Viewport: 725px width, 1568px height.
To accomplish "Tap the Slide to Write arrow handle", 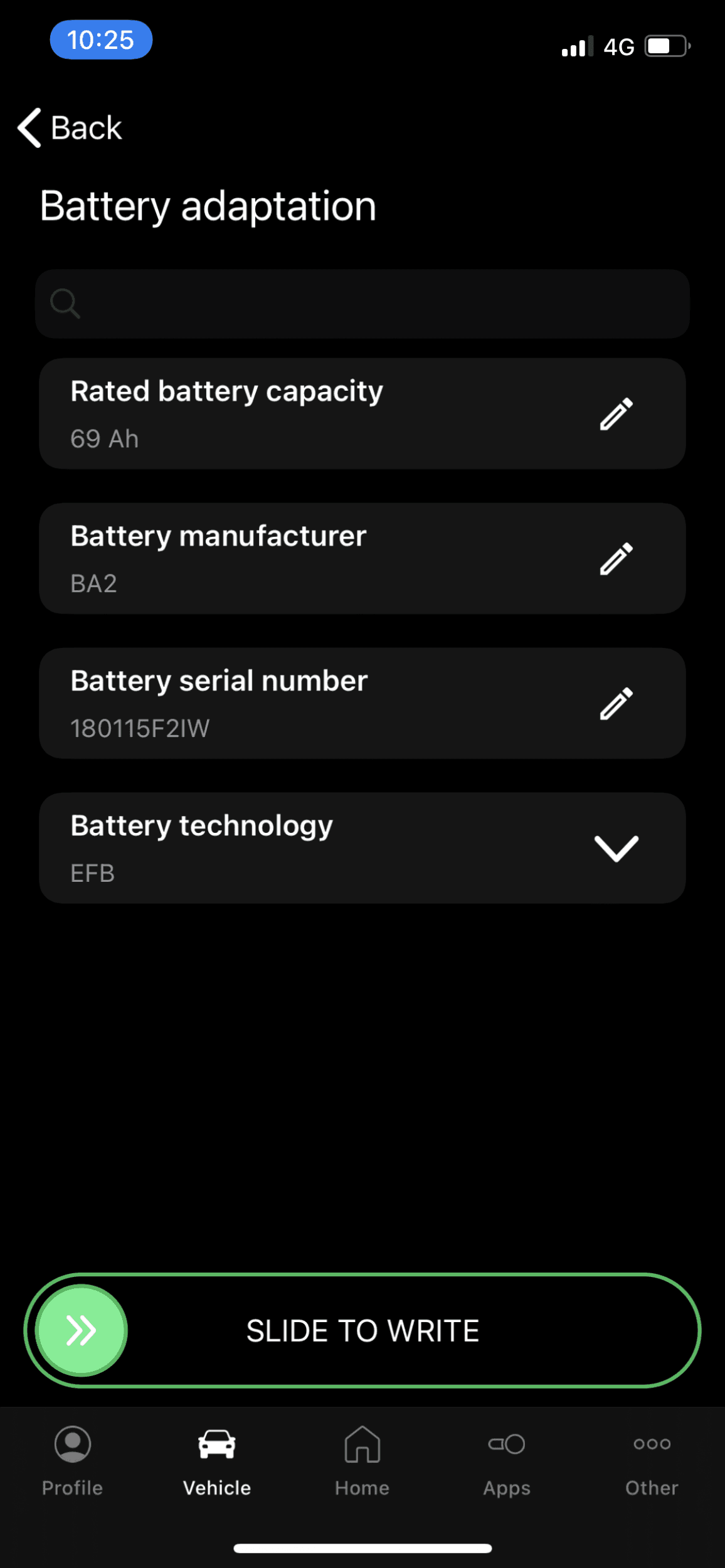I will coord(82,1330).
